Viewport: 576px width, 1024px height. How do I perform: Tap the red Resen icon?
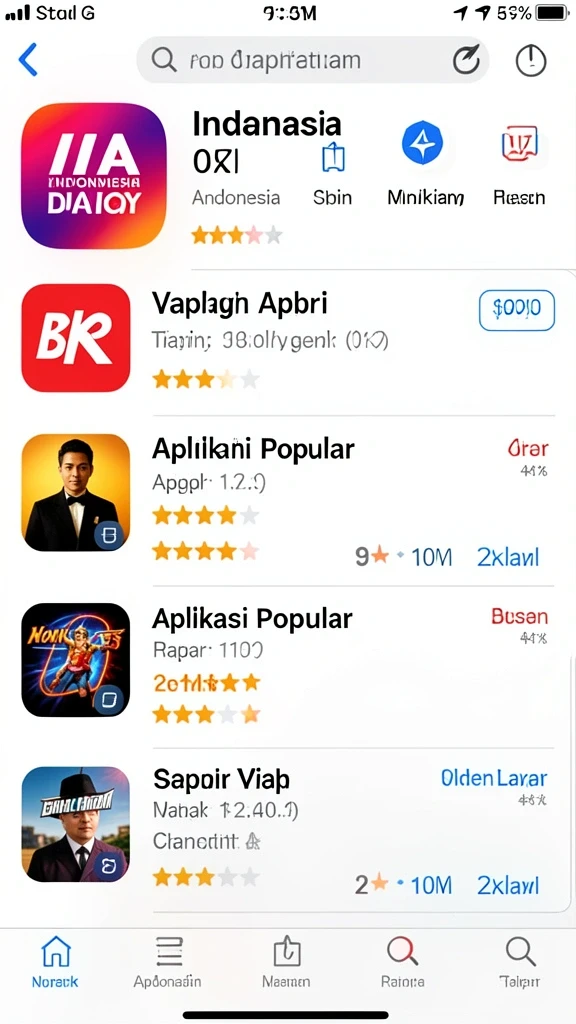pyautogui.click(x=519, y=143)
